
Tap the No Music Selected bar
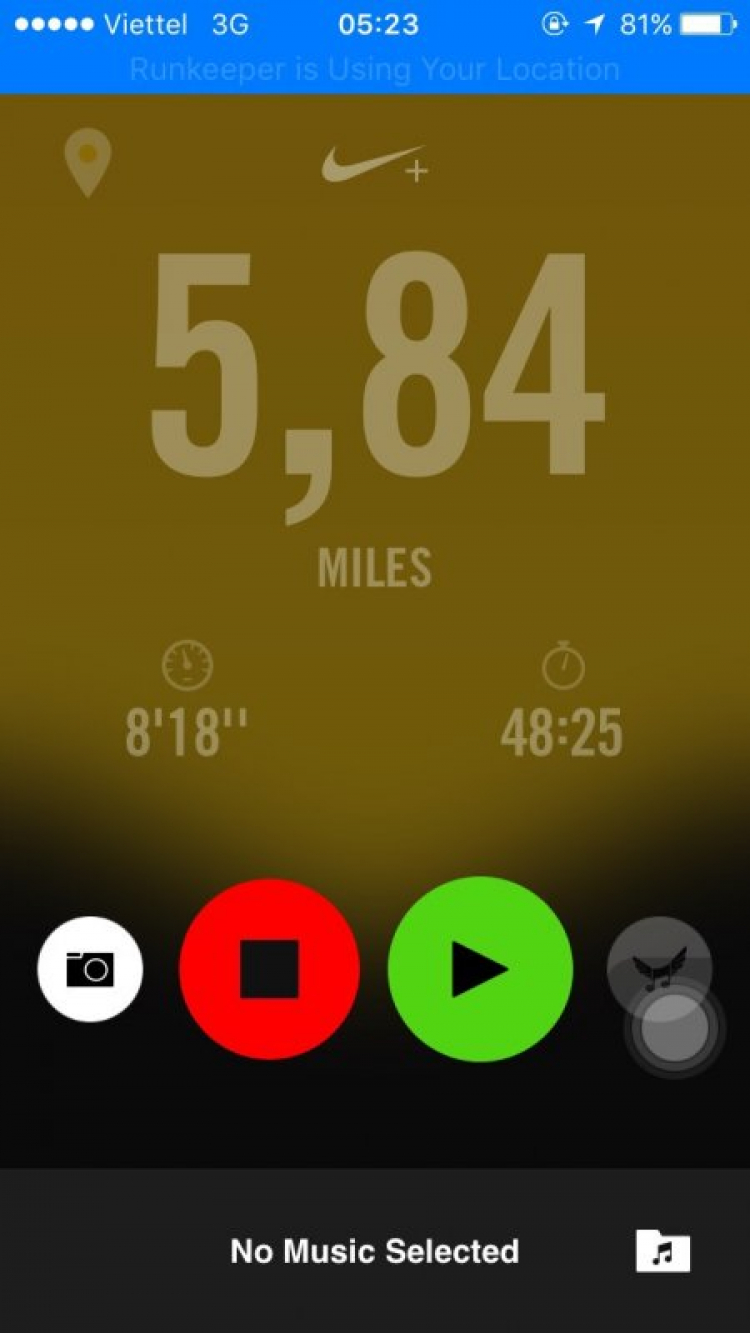375,1251
